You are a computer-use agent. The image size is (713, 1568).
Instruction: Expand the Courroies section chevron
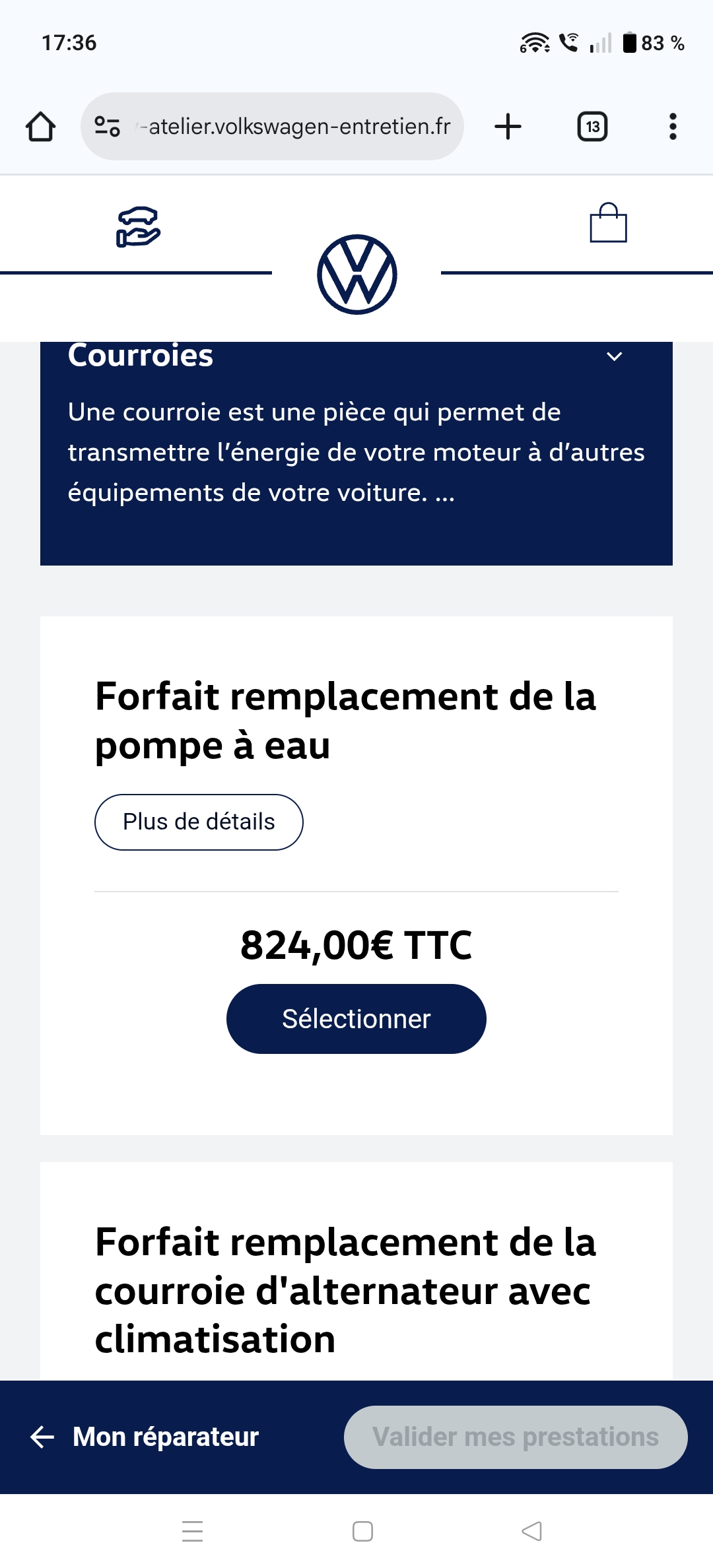point(614,356)
